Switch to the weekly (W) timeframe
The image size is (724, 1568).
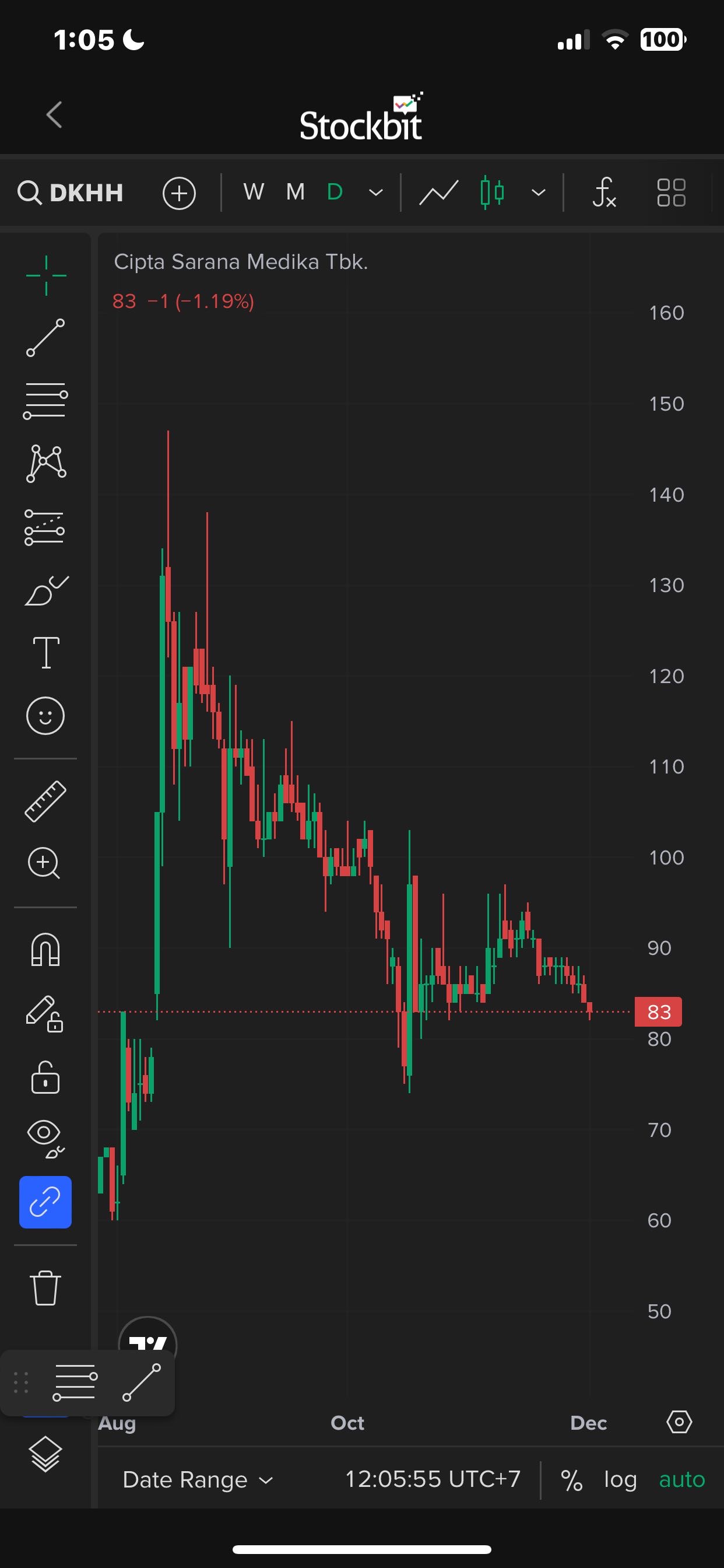click(x=254, y=192)
